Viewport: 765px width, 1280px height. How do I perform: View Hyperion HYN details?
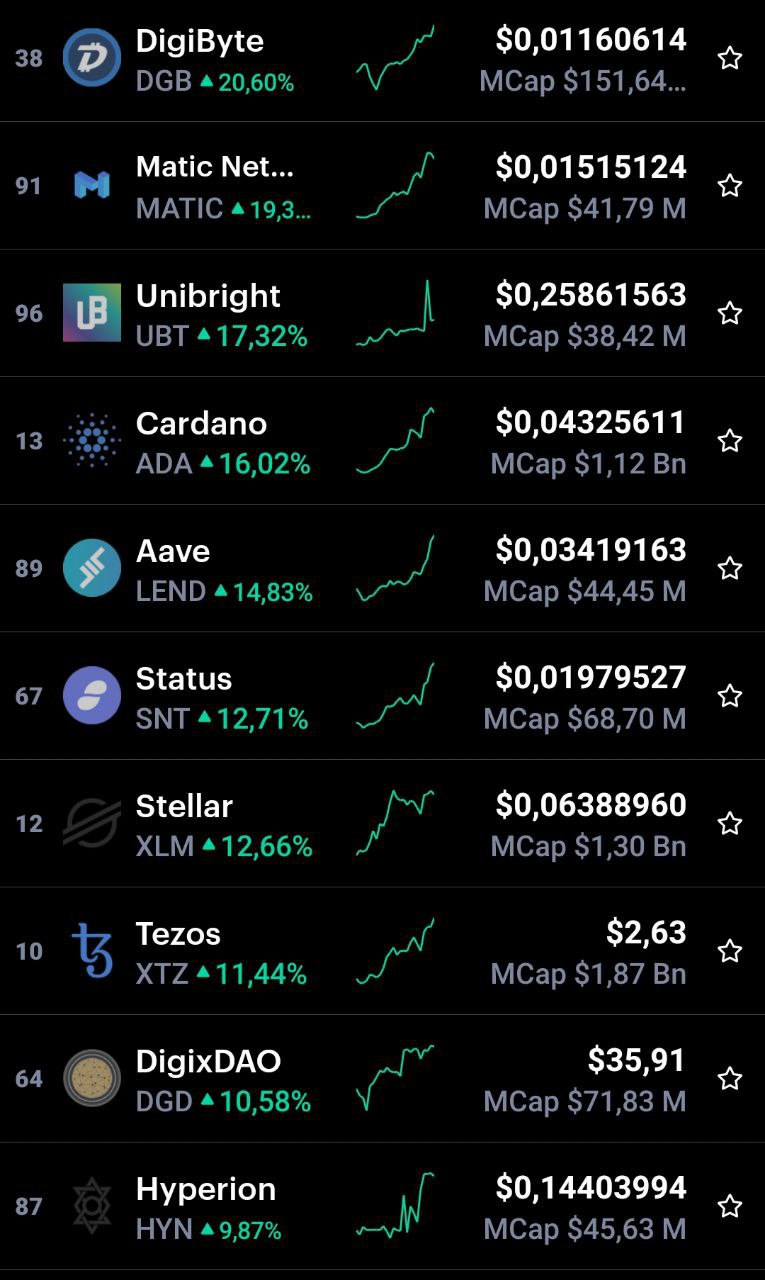[x=382, y=1206]
